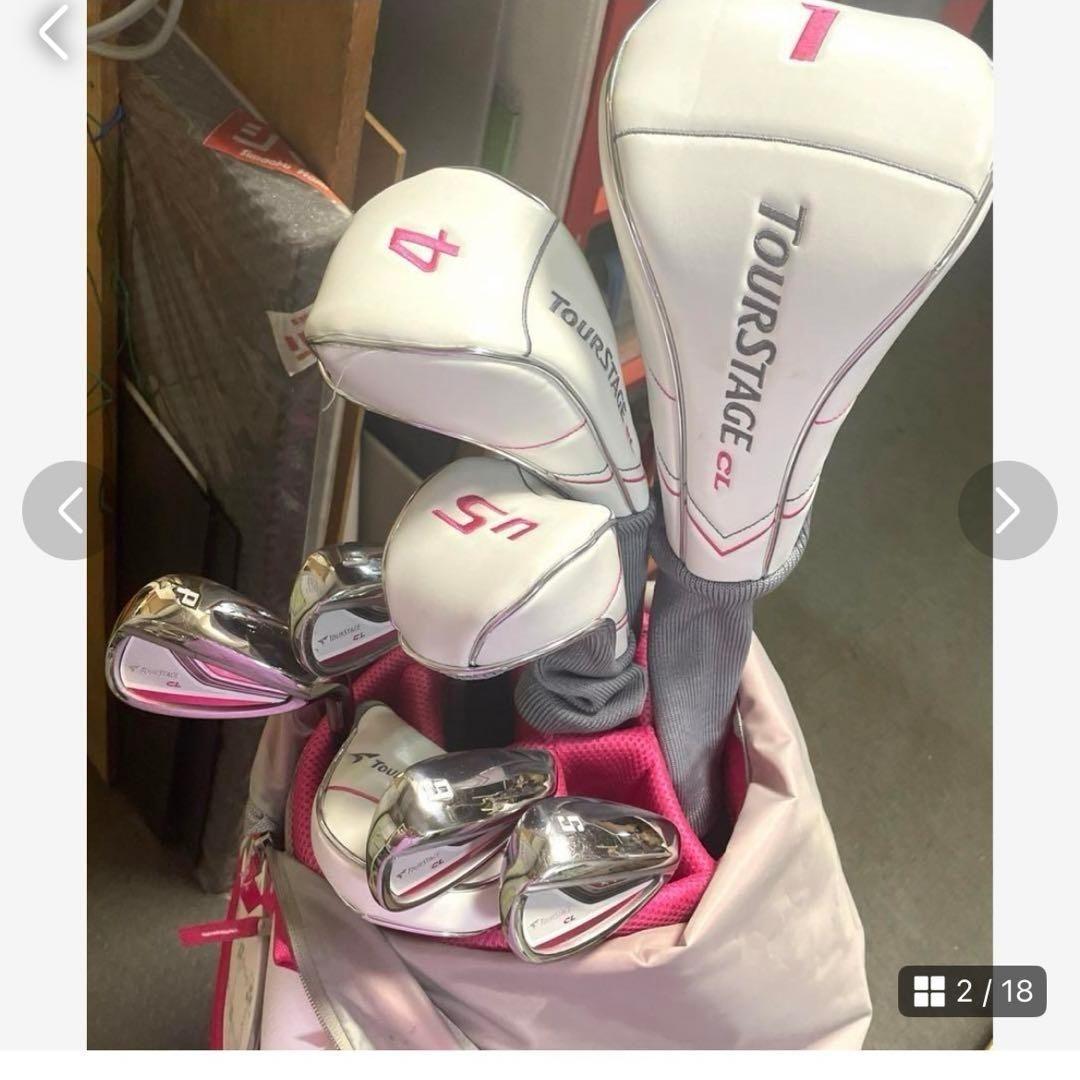Open the photo grid showing 2 / 18

(x=971, y=991)
